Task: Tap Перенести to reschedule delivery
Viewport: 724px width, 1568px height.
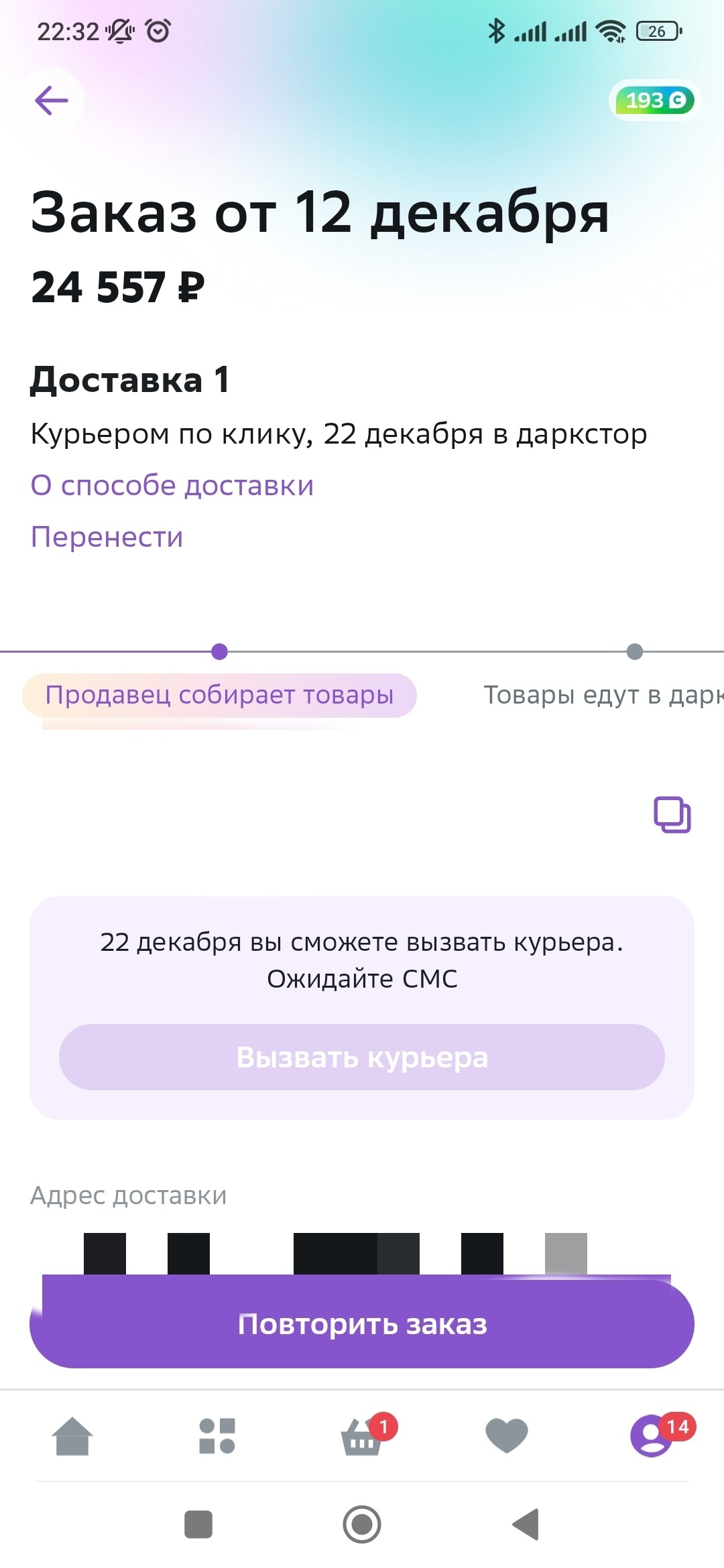Action: pyautogui.click(x=107, y=537)
